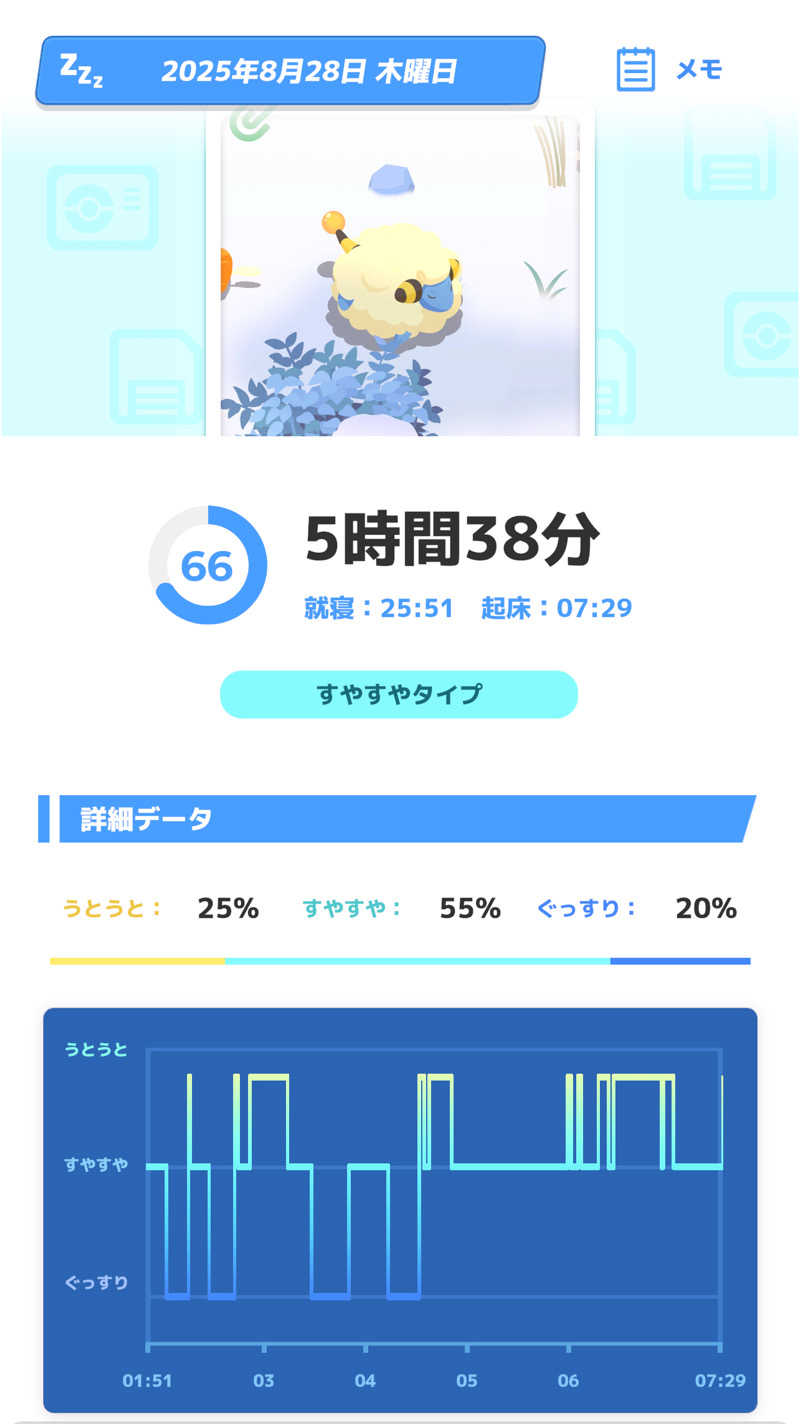Select the ぐっすり deep sleep label

coord(586,908)
